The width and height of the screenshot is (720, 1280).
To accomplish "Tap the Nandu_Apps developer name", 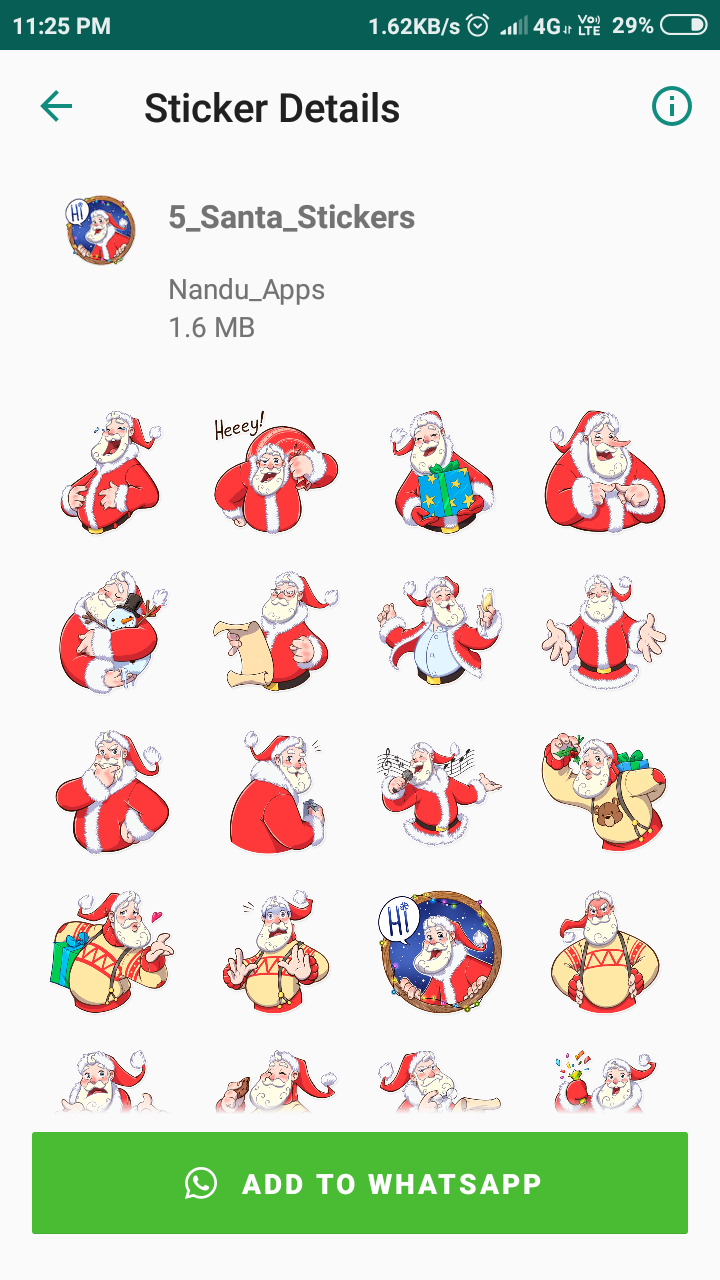I will coord(245,290).
